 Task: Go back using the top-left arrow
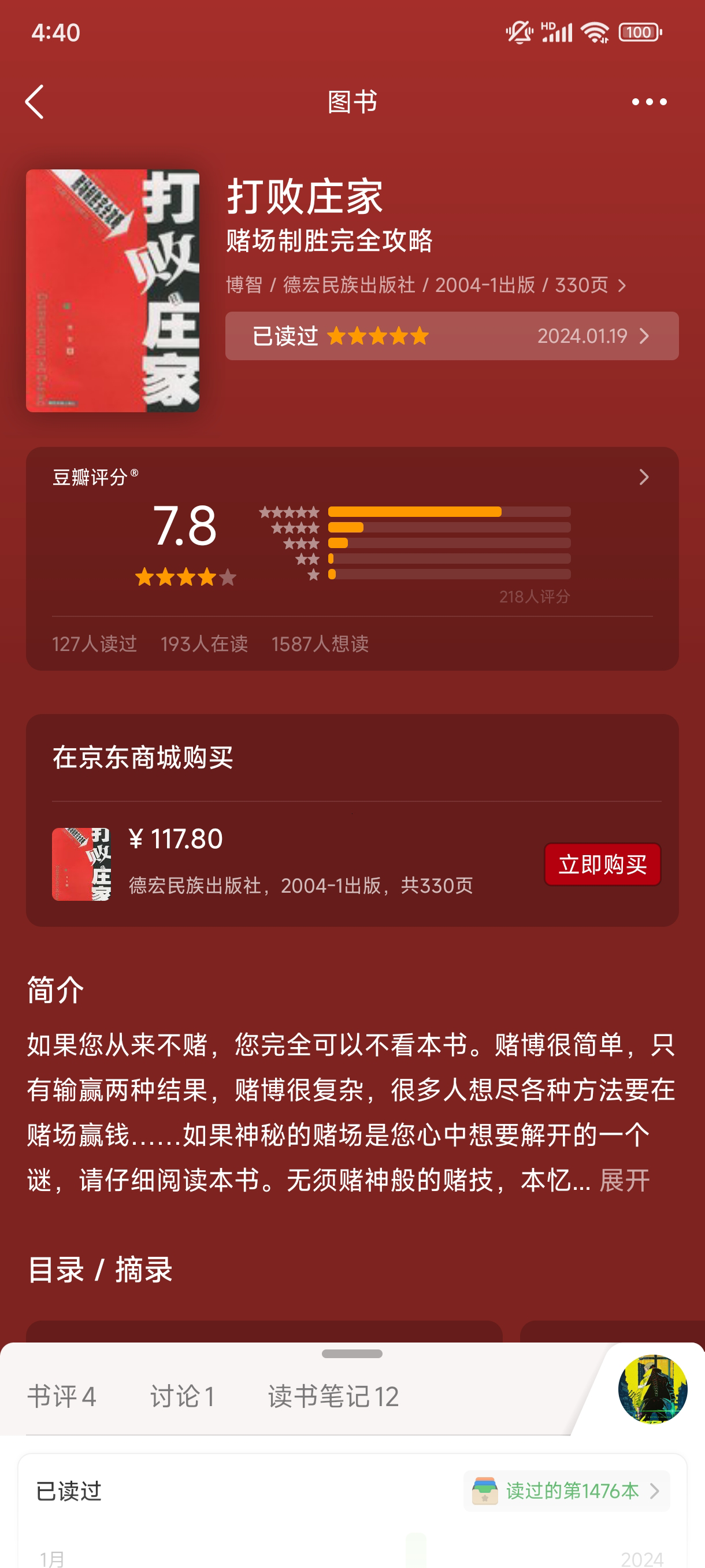click(35, 102)
